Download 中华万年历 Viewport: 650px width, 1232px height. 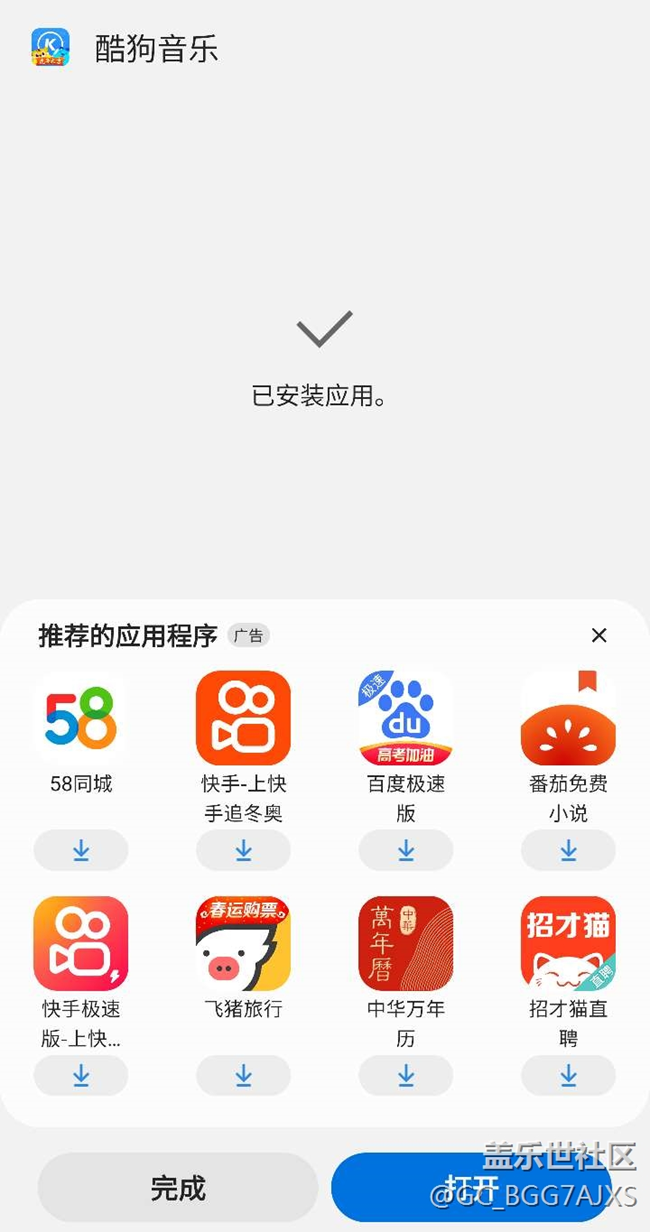tap(406, 1075)
